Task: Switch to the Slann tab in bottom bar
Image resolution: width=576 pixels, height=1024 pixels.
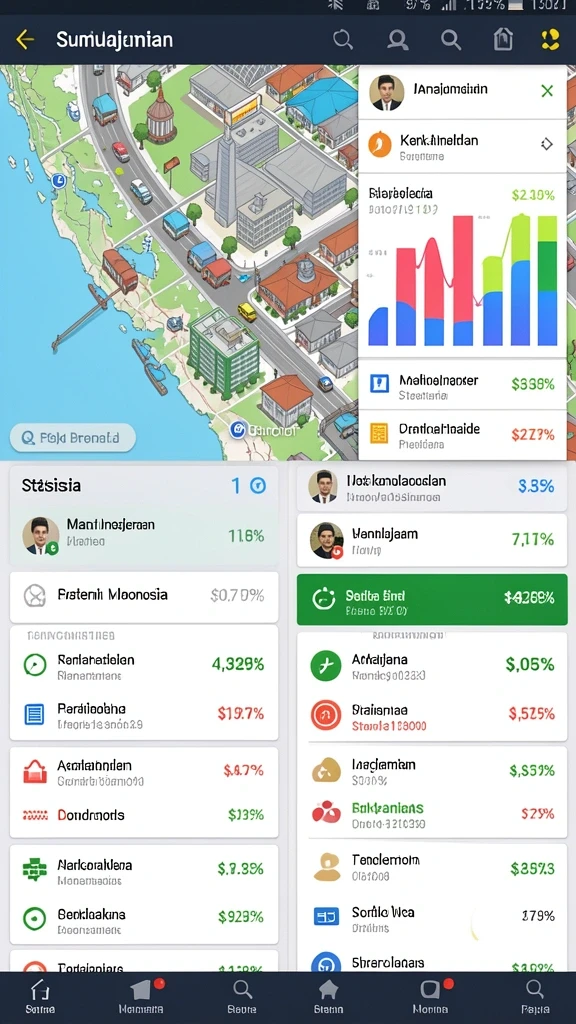Action: [x=328, y=997]
